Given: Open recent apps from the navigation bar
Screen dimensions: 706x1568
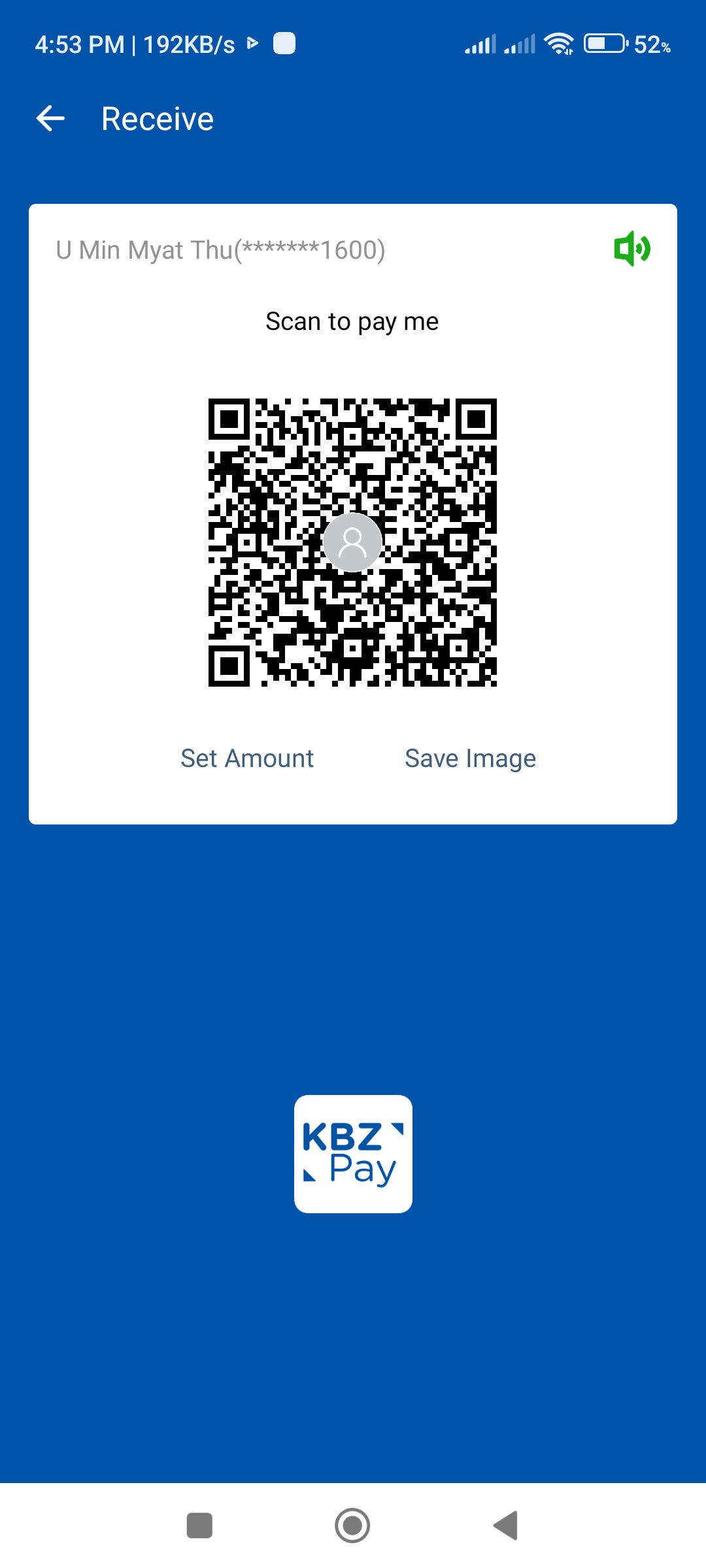Looking at the screenshot, I should 199,1526.
